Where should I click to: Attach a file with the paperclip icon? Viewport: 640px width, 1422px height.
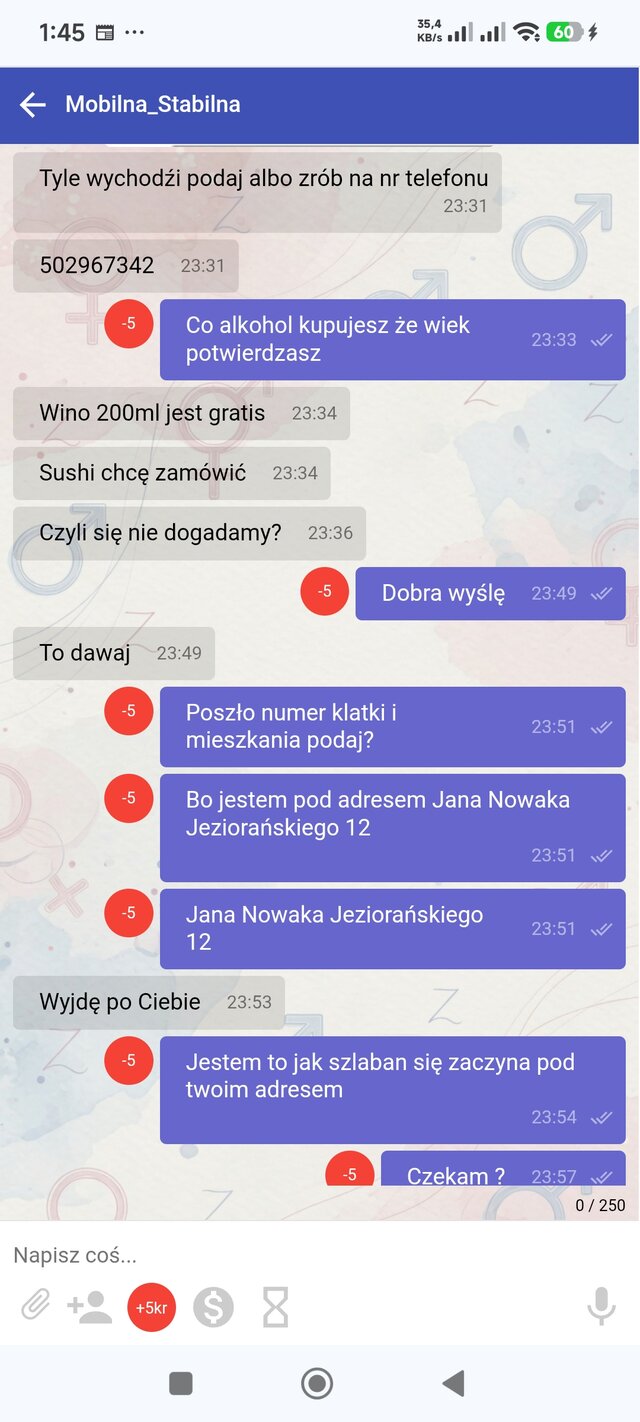[36, 1306]
